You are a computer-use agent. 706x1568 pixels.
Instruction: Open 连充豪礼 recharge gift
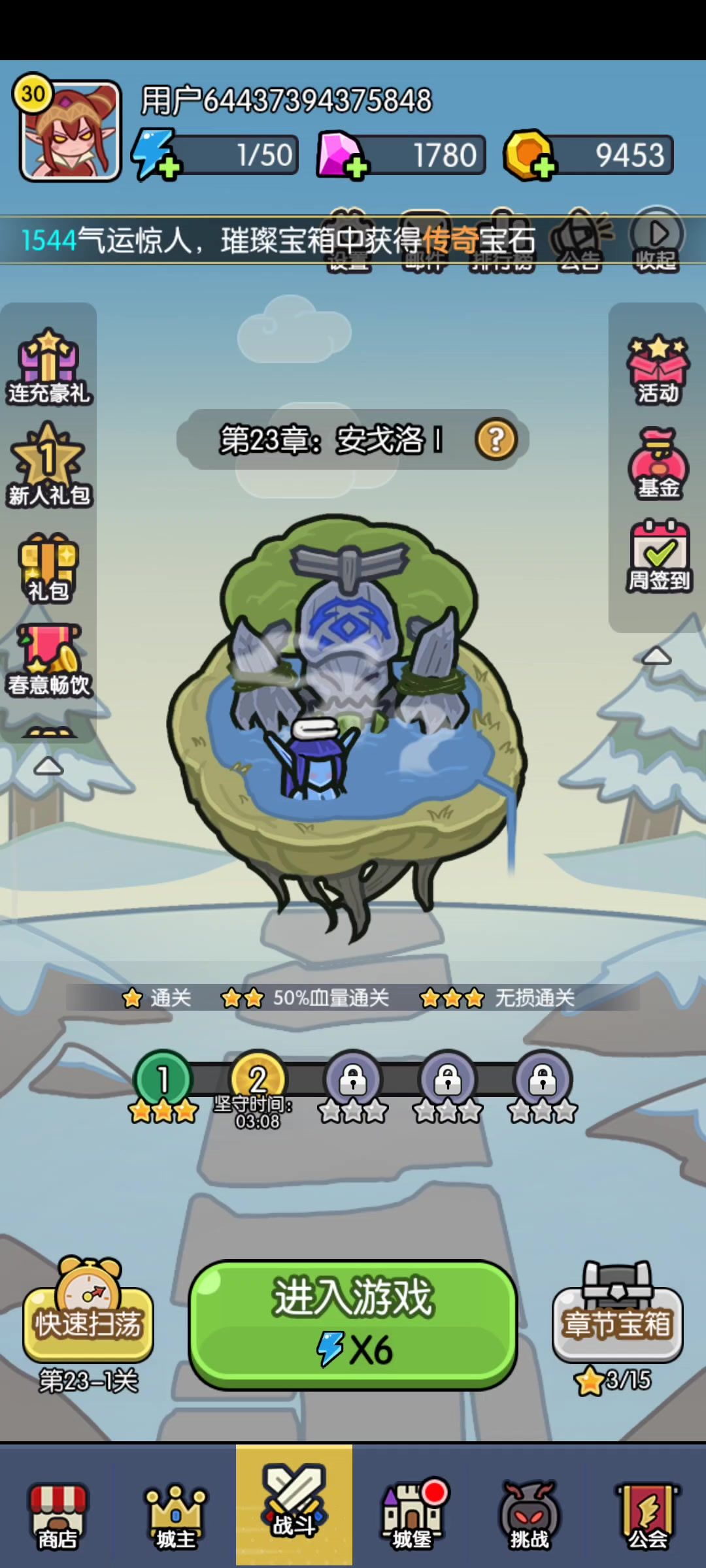(48, 367)
